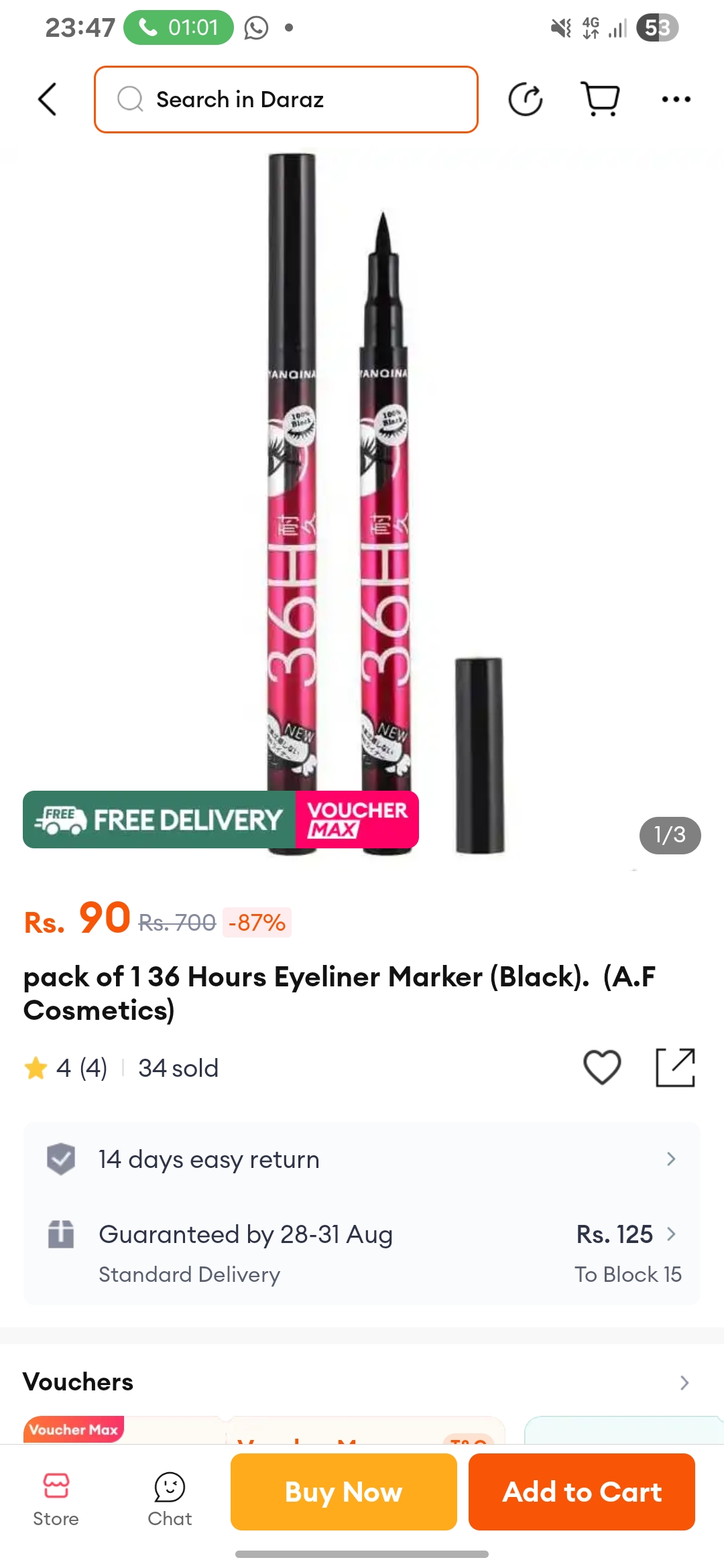
Task: Tap the Search in Daraz field
Action: click(x=286, y=100)
